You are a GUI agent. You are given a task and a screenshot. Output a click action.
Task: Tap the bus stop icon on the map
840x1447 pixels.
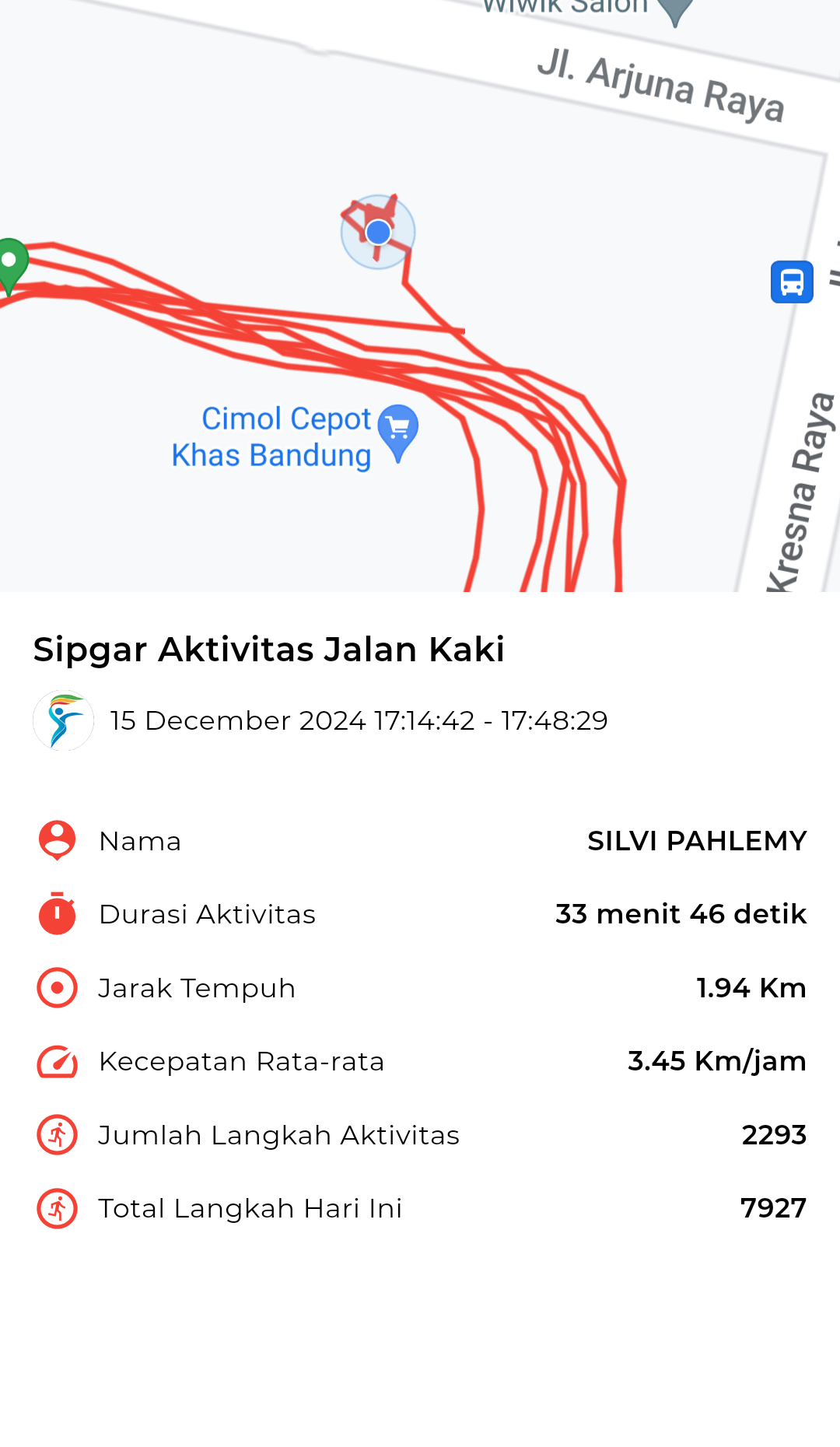(792, 282)
